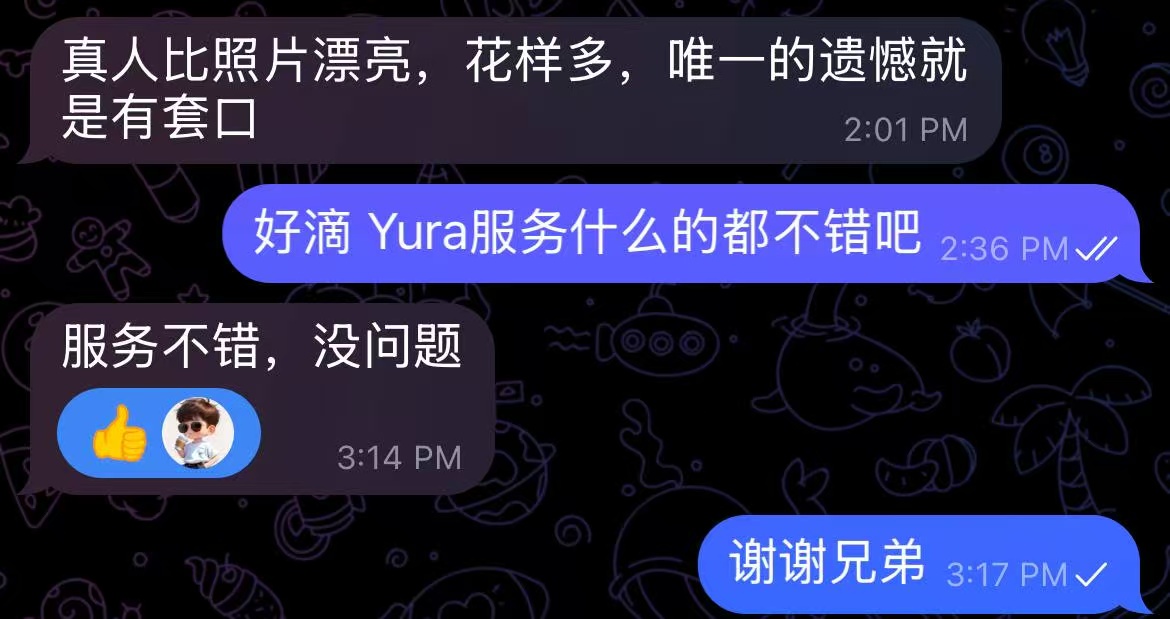Tap the message '谢谢兄弟'
The width and height of the screenshot is (1170, 619).
pos(827,562)
